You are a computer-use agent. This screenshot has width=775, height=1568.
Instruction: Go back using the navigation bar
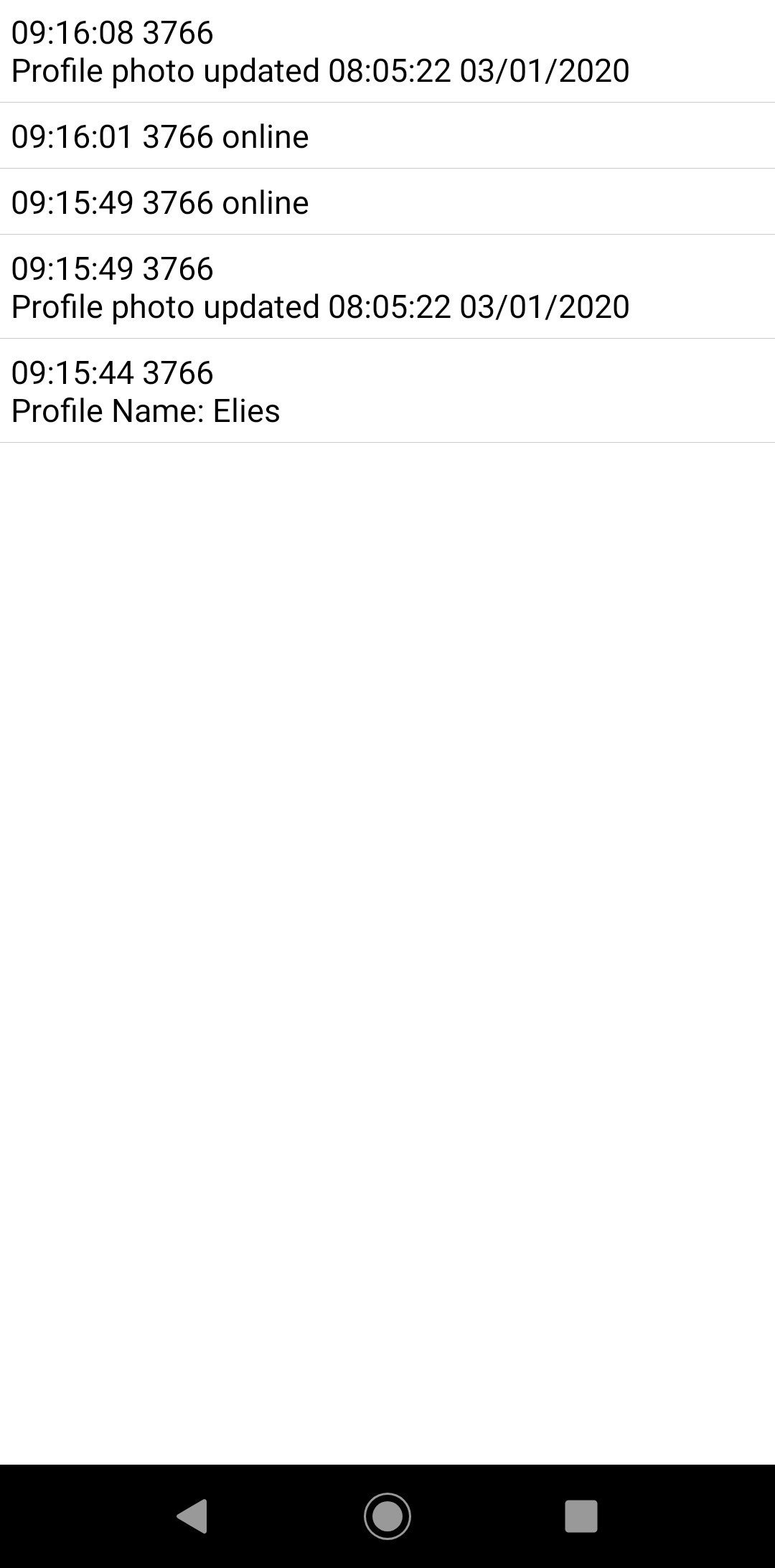click(192, 1516)
